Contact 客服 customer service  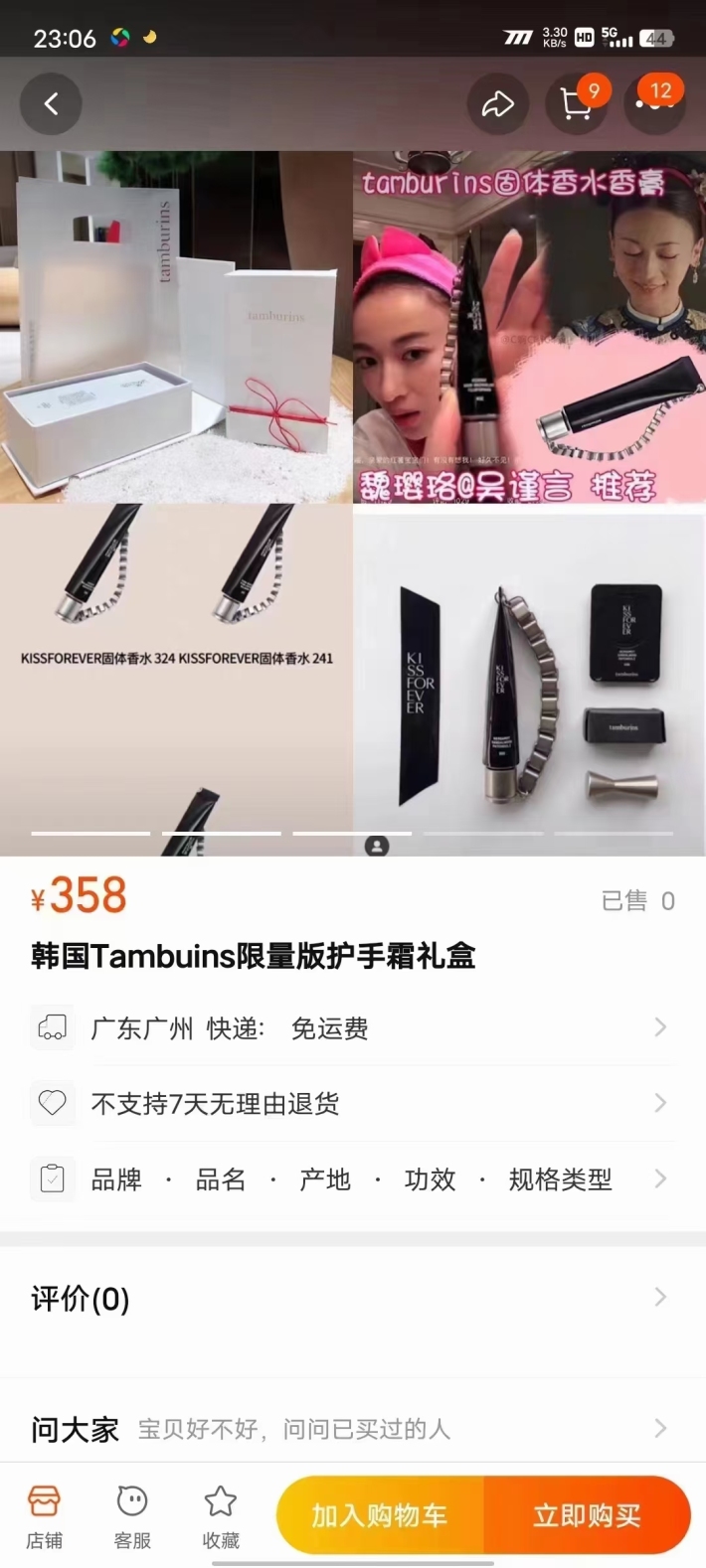click(132, 1516)
